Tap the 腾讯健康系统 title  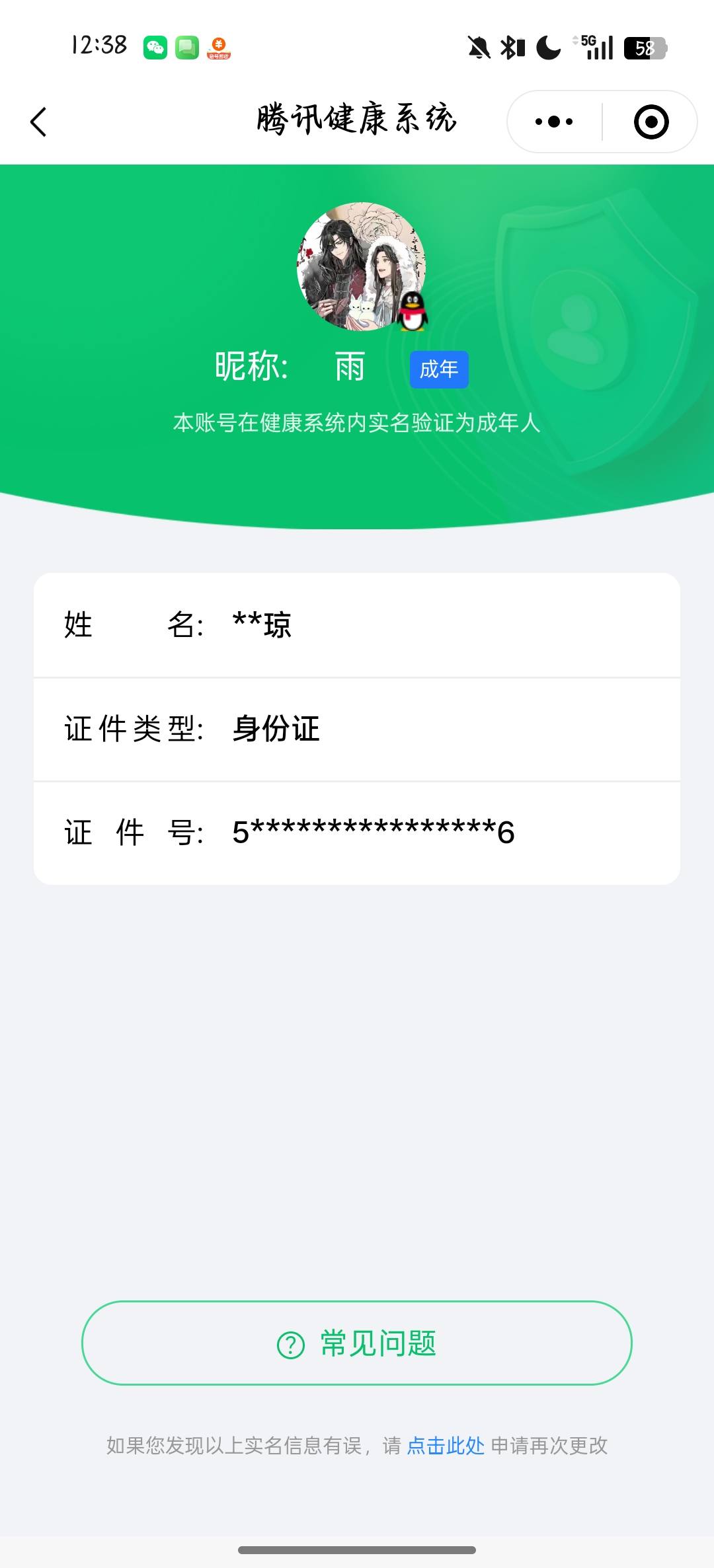(357, 119)
